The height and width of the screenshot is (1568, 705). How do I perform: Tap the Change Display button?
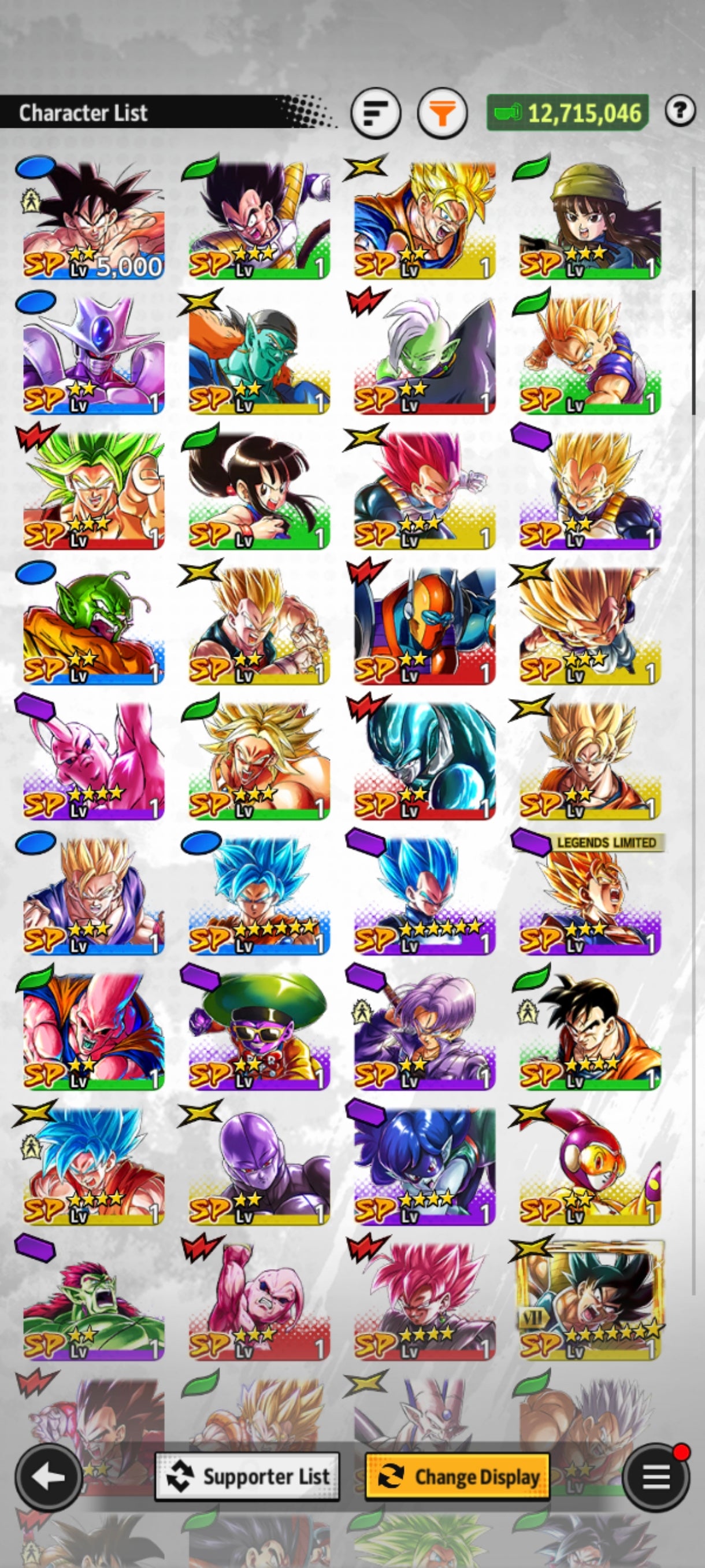[x=458, y=1476]
